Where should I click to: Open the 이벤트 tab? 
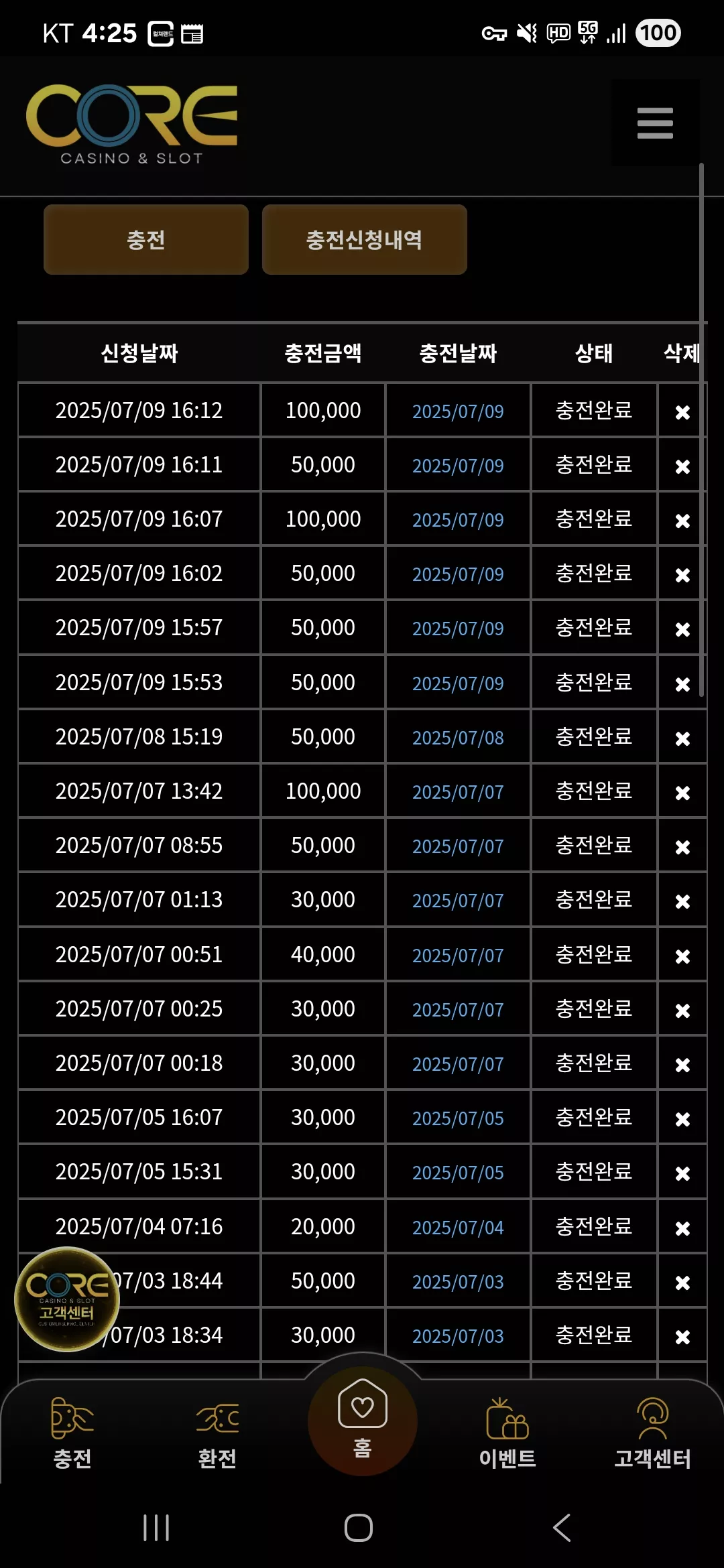coord(507,1433)
